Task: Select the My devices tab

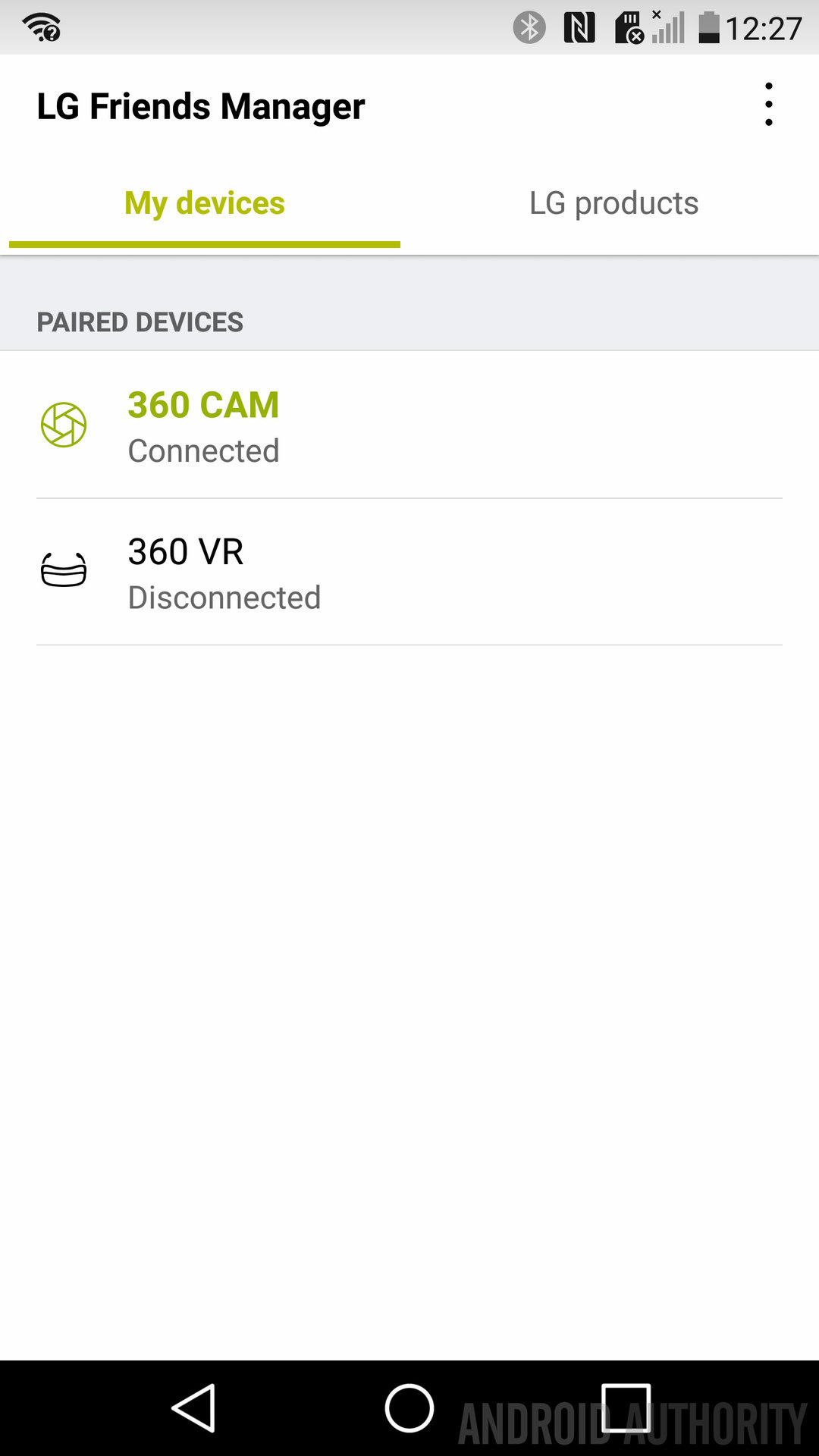Action: coord(205,203)
